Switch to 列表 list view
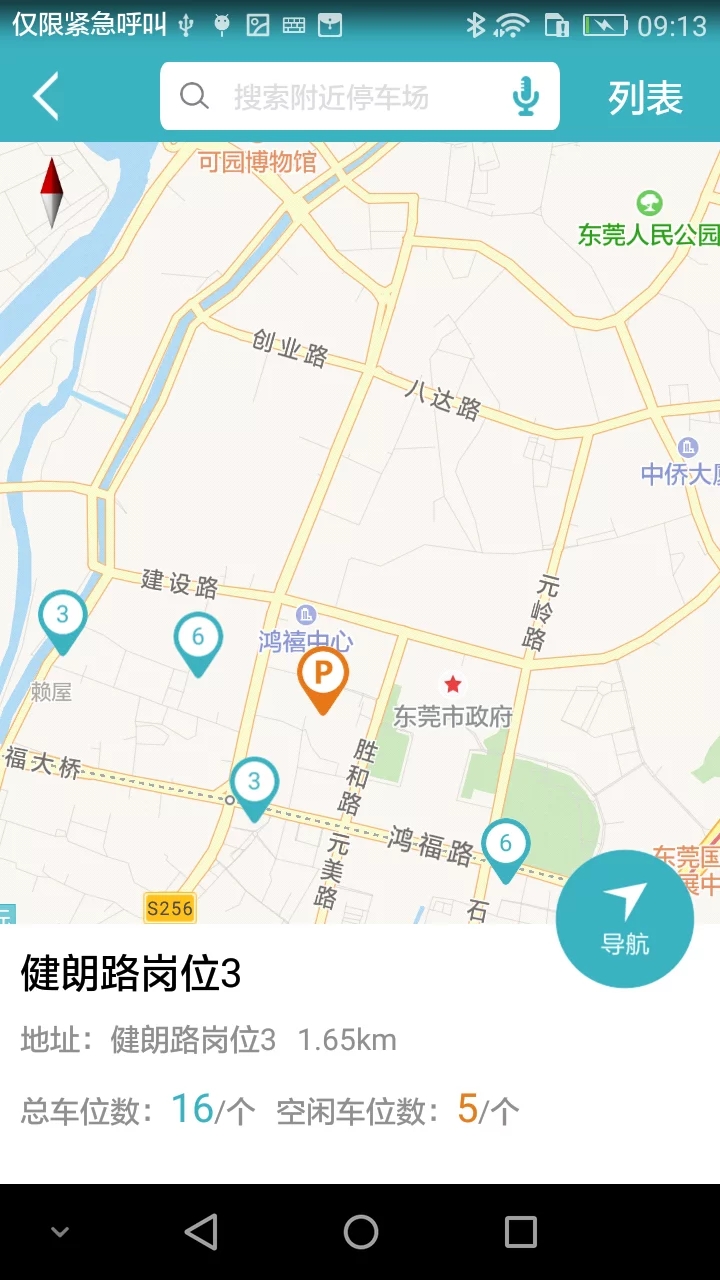 pyautogui.click(x=645, y=97)
